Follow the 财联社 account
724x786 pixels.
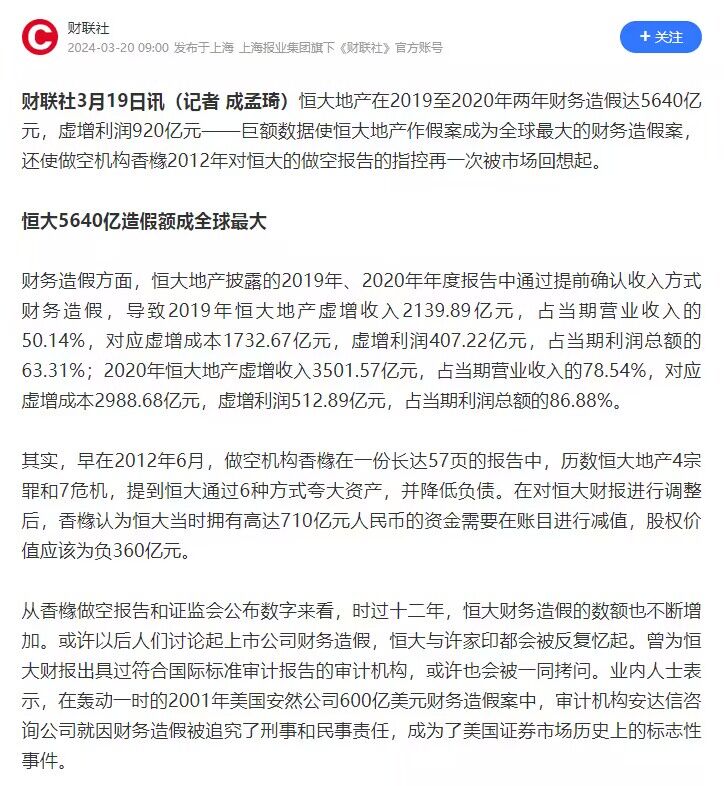pos(660,37)
